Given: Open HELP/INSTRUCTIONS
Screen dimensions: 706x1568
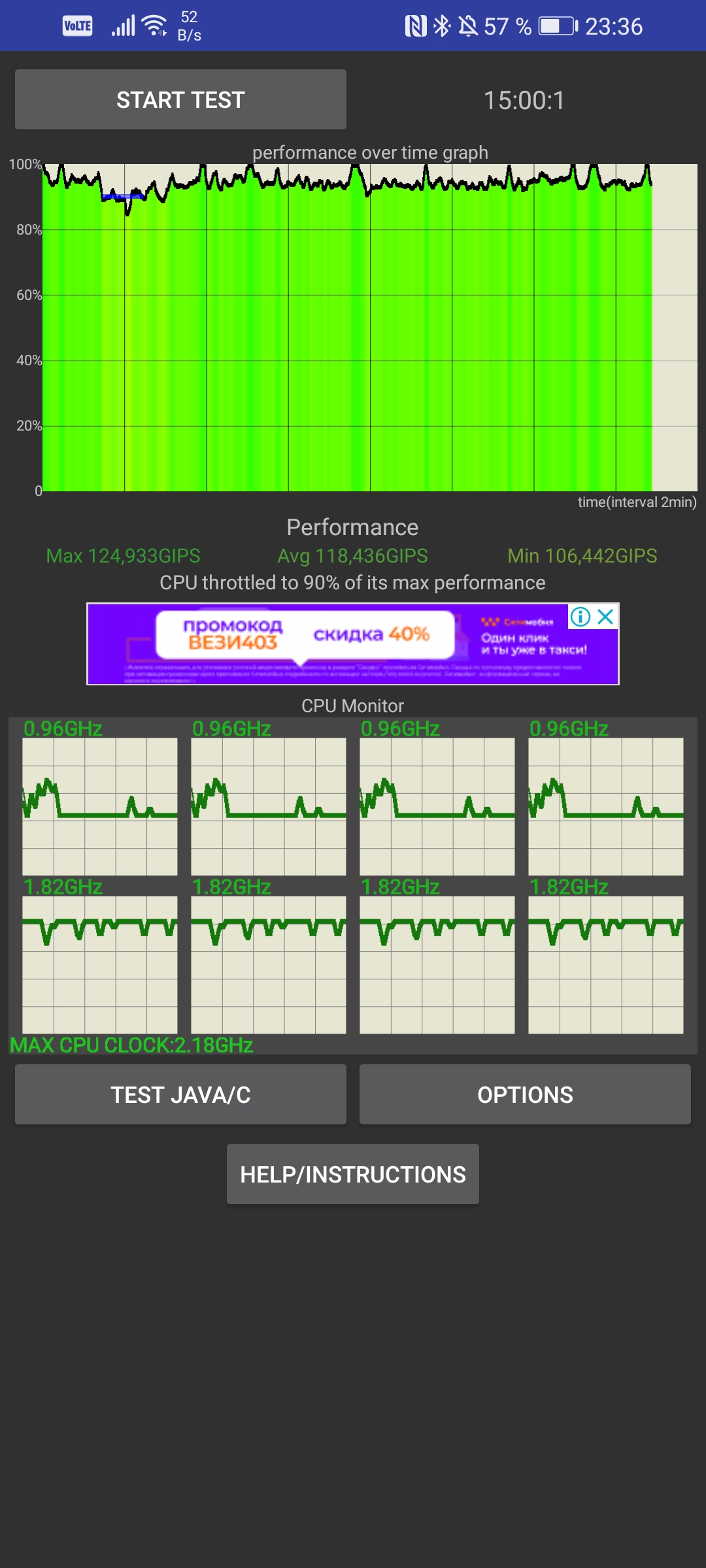Looking at the screenshot, I should [x=353, y=1174].
